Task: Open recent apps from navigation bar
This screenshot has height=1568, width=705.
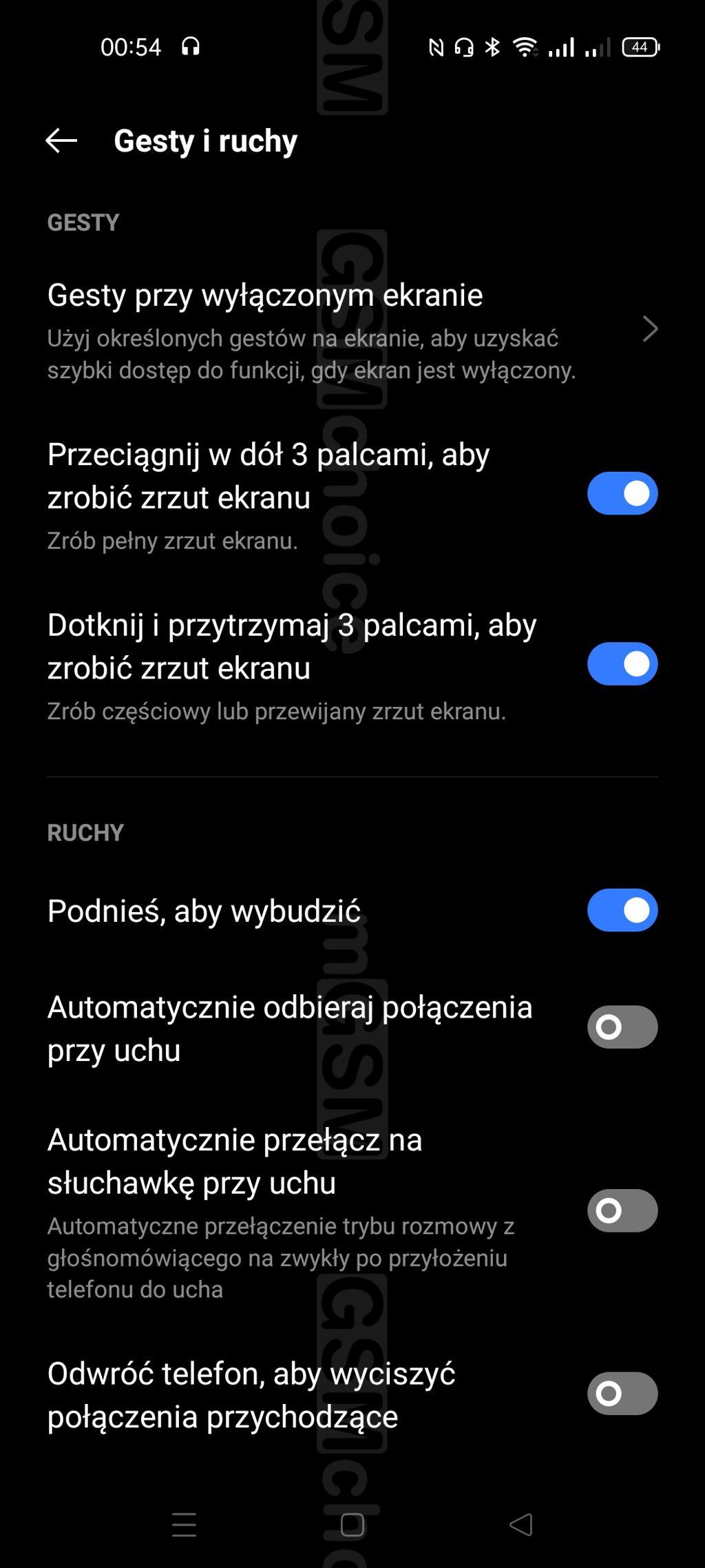Action: [x=184, y=1525]
